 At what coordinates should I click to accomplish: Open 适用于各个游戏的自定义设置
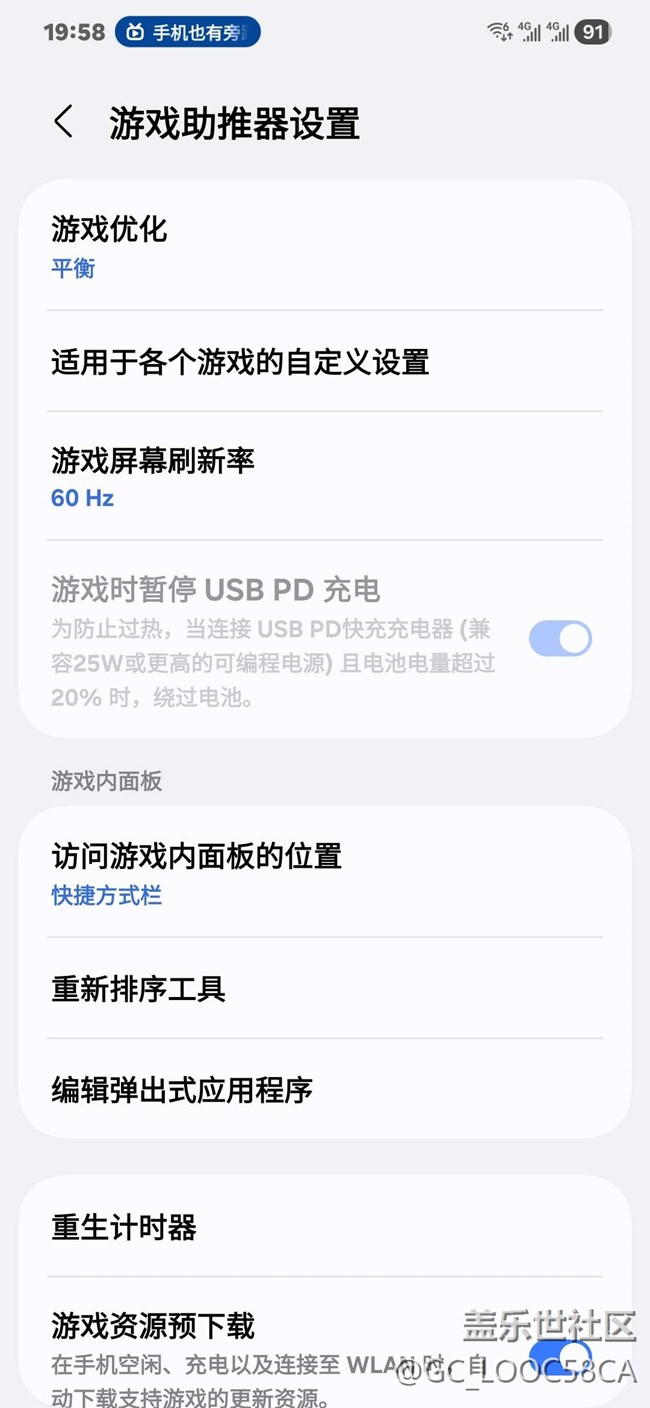click(x=324, y=361)
